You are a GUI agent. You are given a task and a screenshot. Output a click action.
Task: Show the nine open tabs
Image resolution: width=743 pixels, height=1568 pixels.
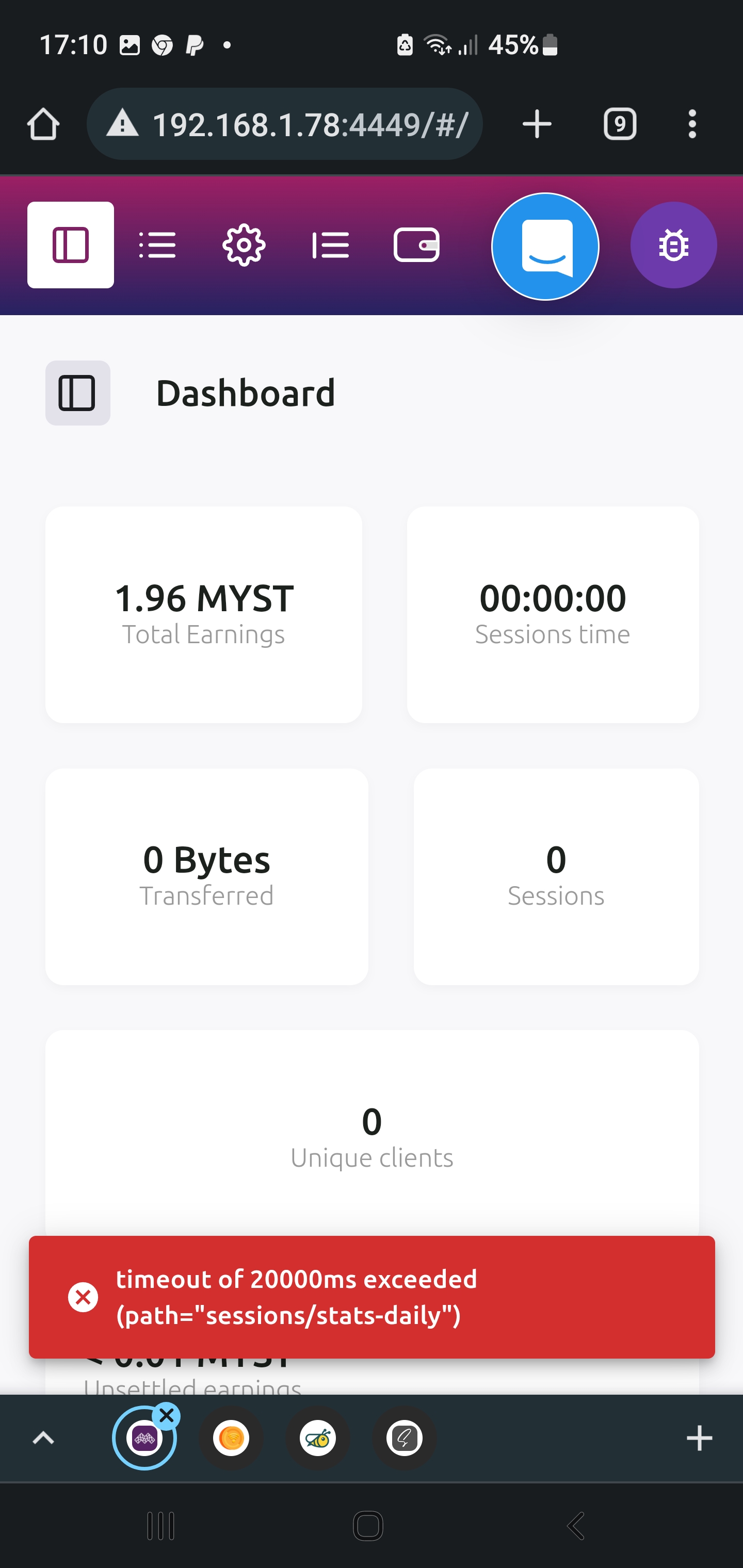pos(619,124)
